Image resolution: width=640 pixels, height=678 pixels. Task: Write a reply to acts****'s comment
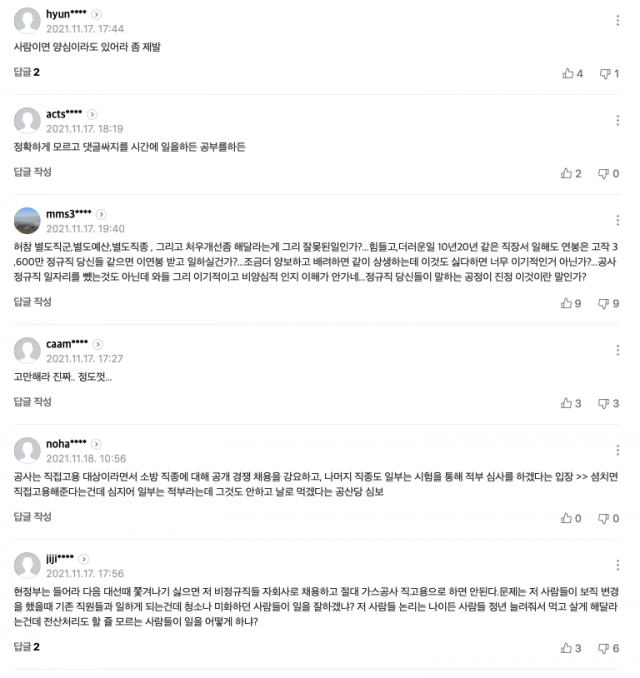point(32,173)
